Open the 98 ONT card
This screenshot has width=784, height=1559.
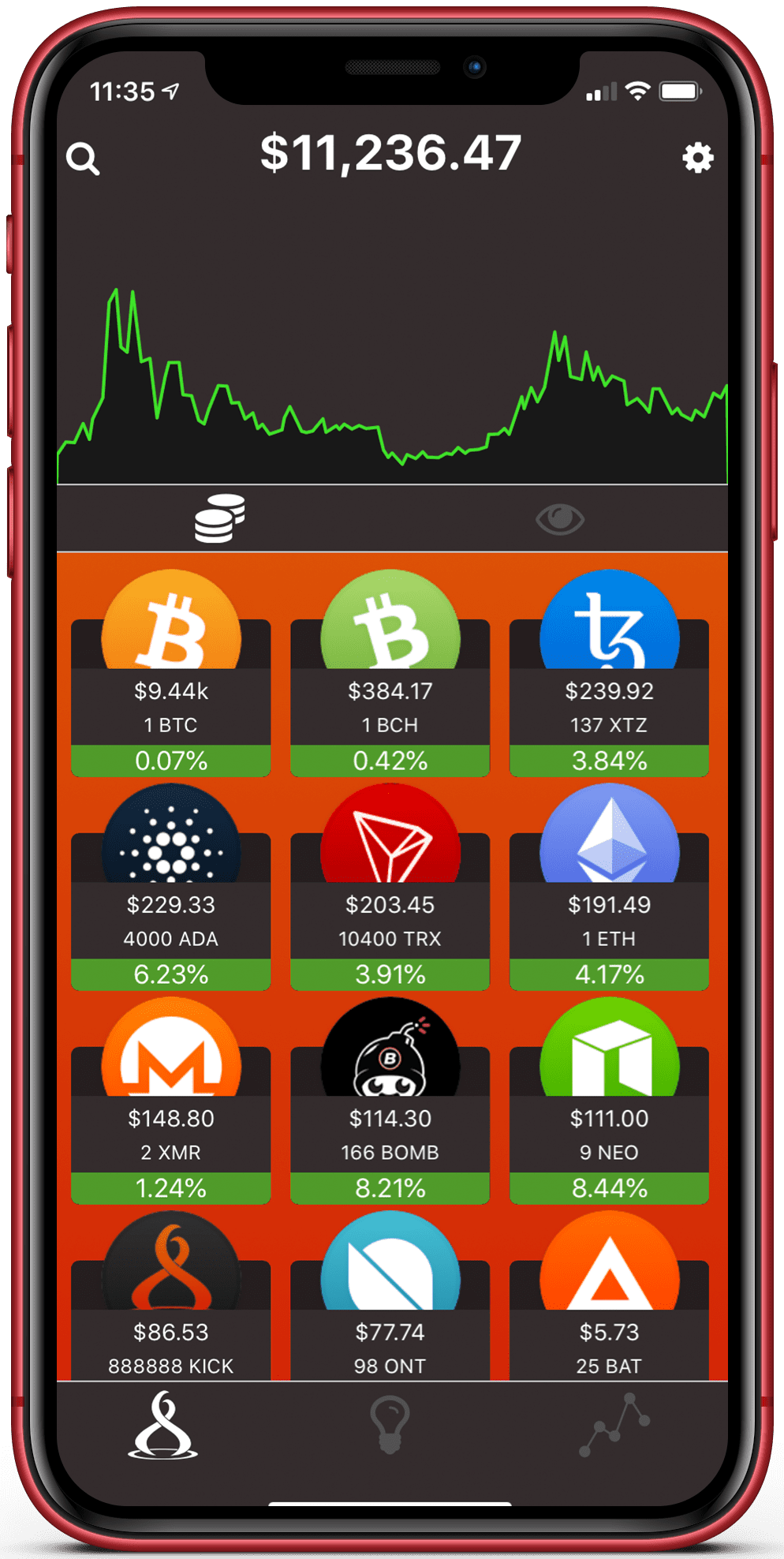click(390, 1325)
